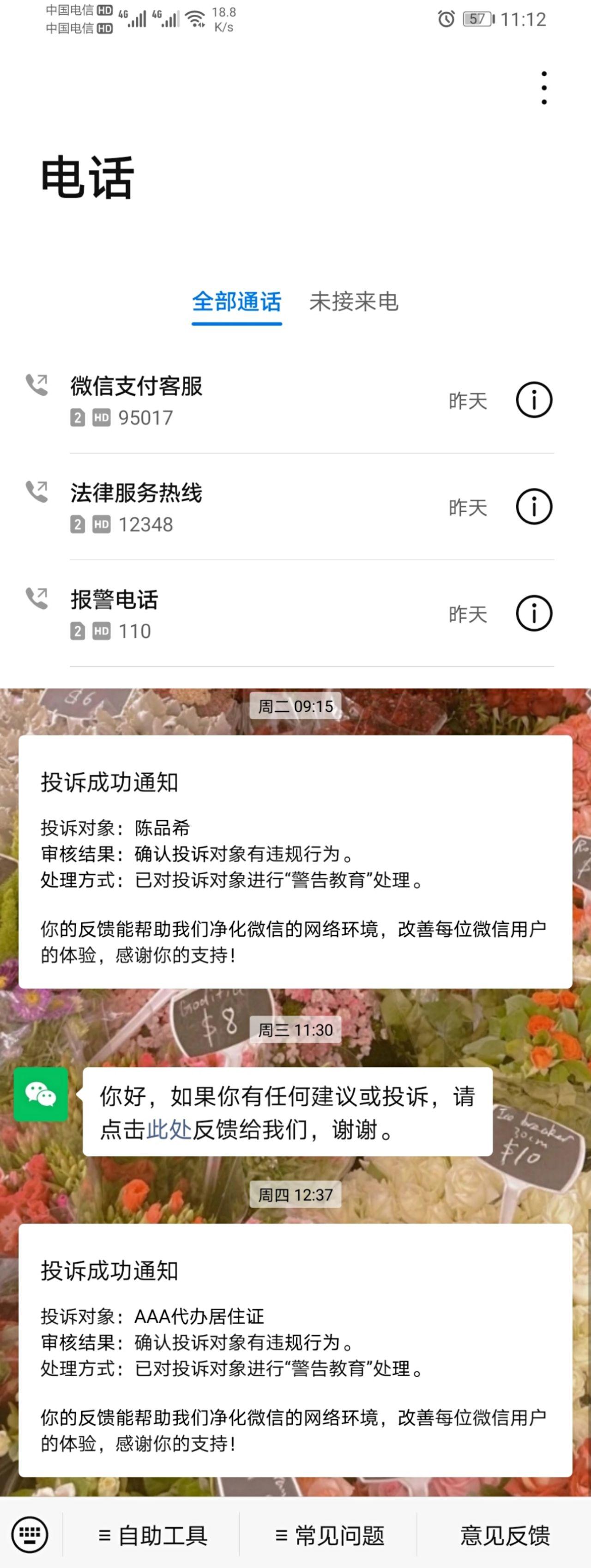The width and height of the screenshot is (591, 1568).
Task: Open the complaint notice about AAA代办居住证
Action: [x=295, y=1350]
